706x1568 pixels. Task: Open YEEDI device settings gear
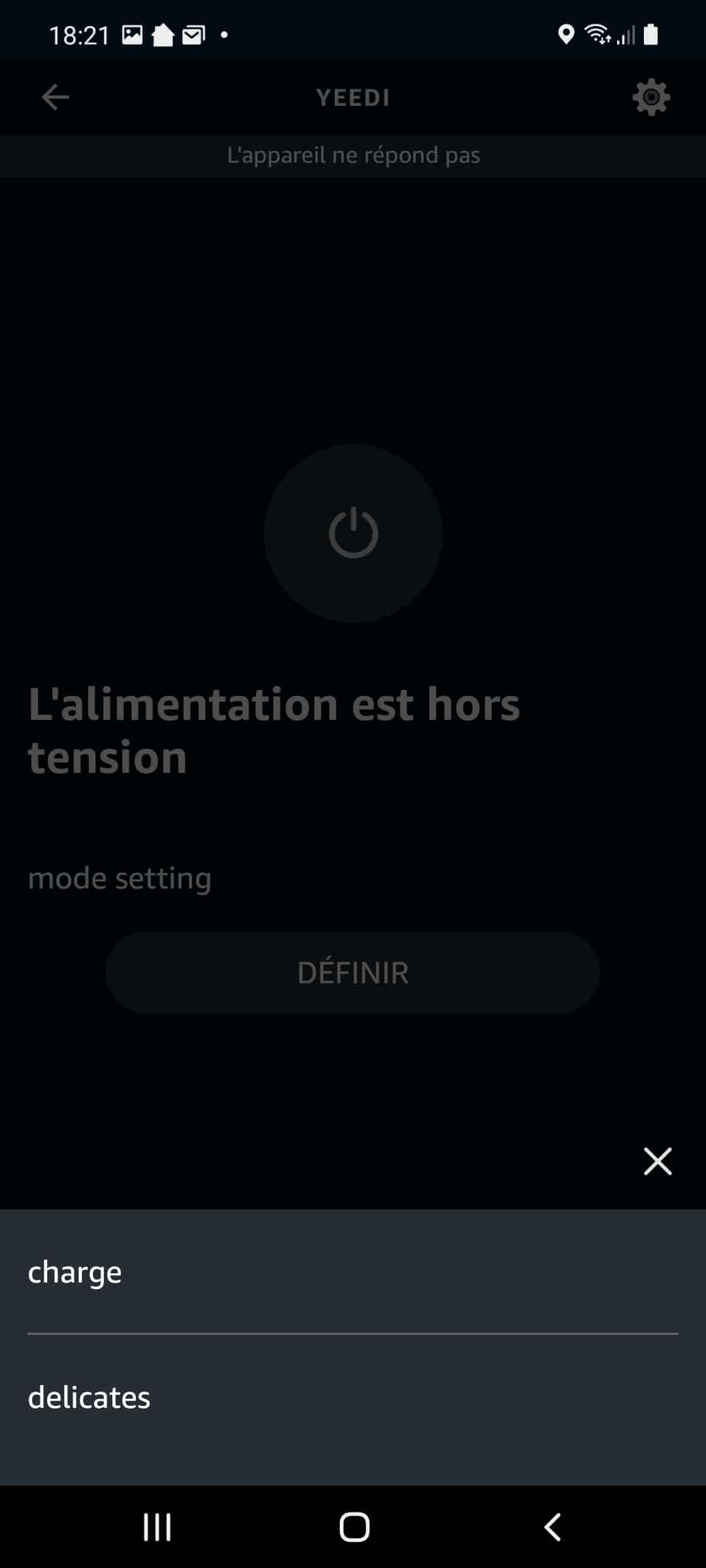(651, 97)
